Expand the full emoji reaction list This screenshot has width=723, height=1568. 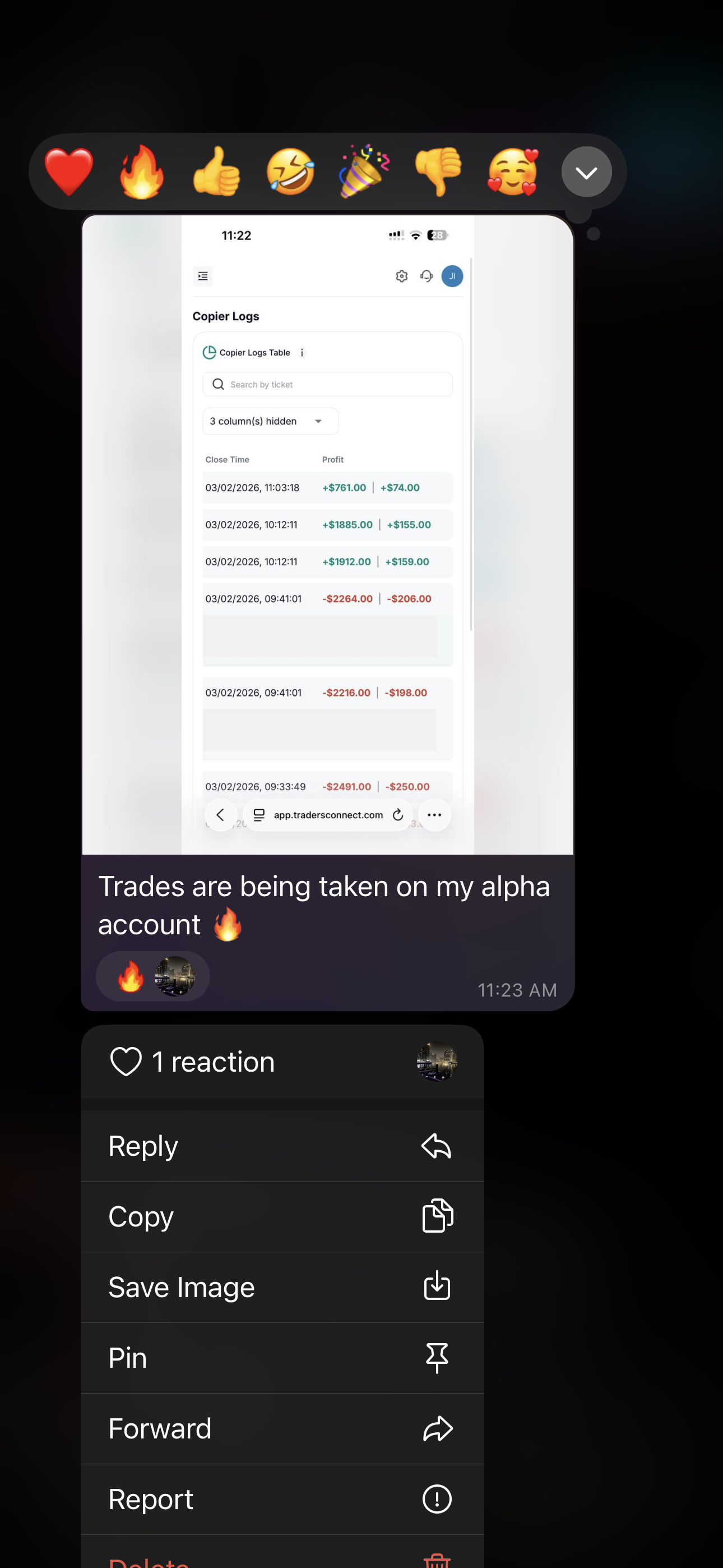coord(586,172)
